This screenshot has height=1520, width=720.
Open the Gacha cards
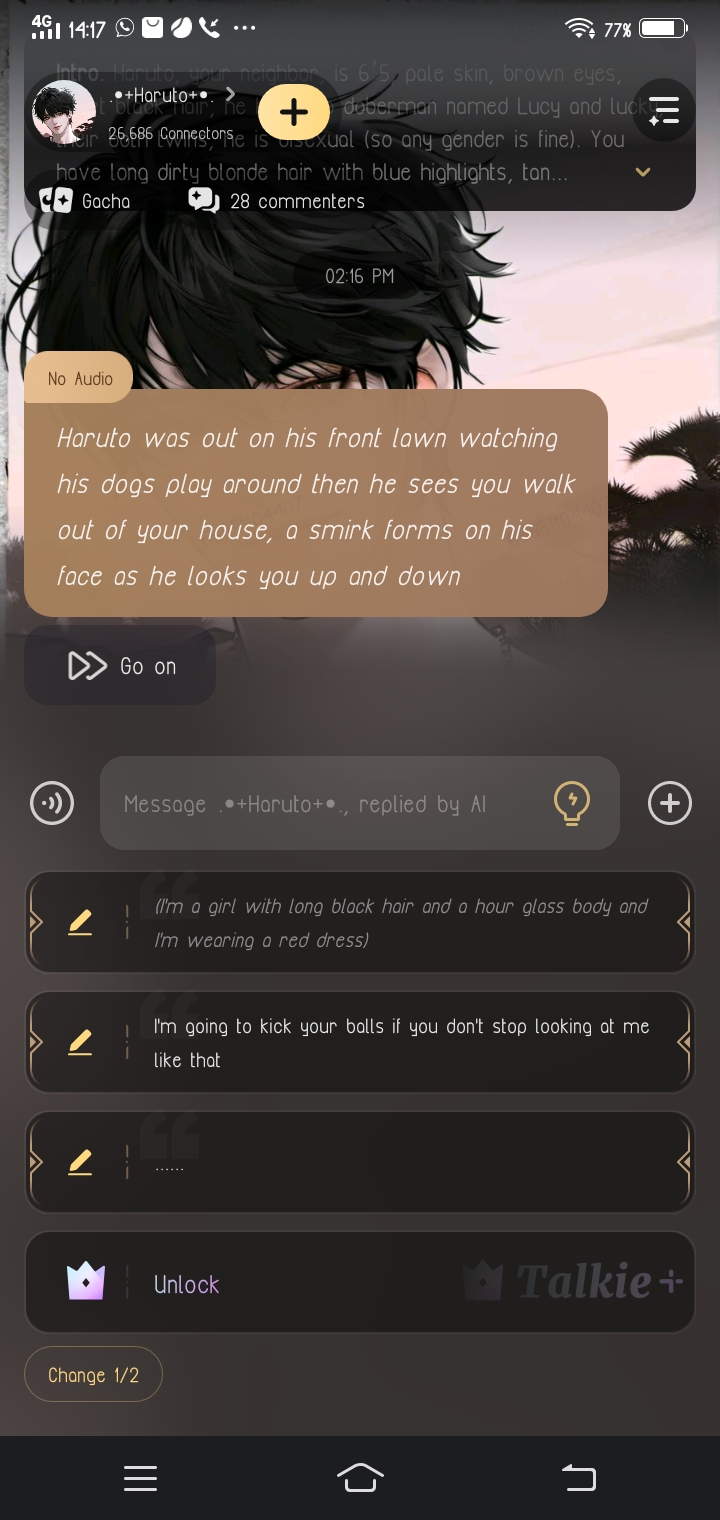[85, 201]
